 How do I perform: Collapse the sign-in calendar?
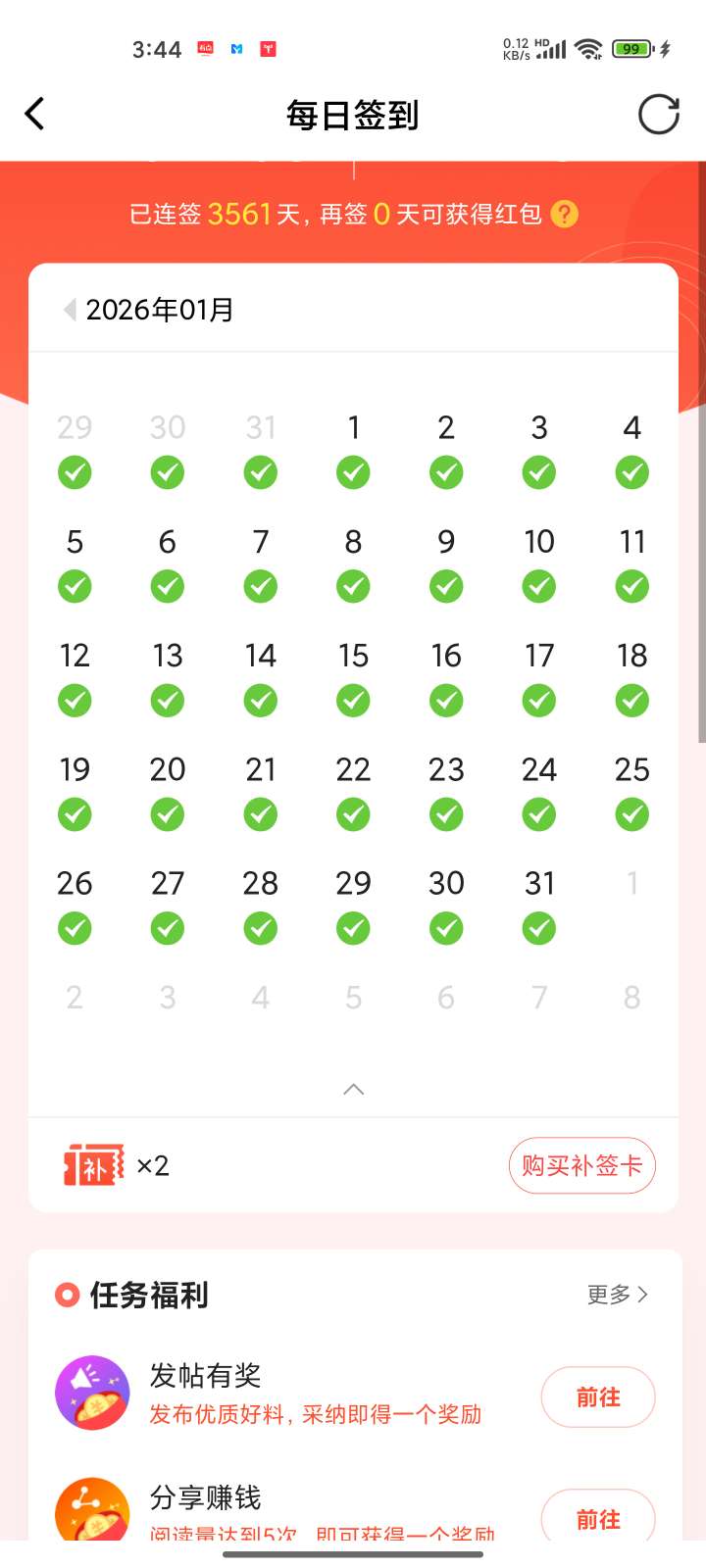point(353,1090)
